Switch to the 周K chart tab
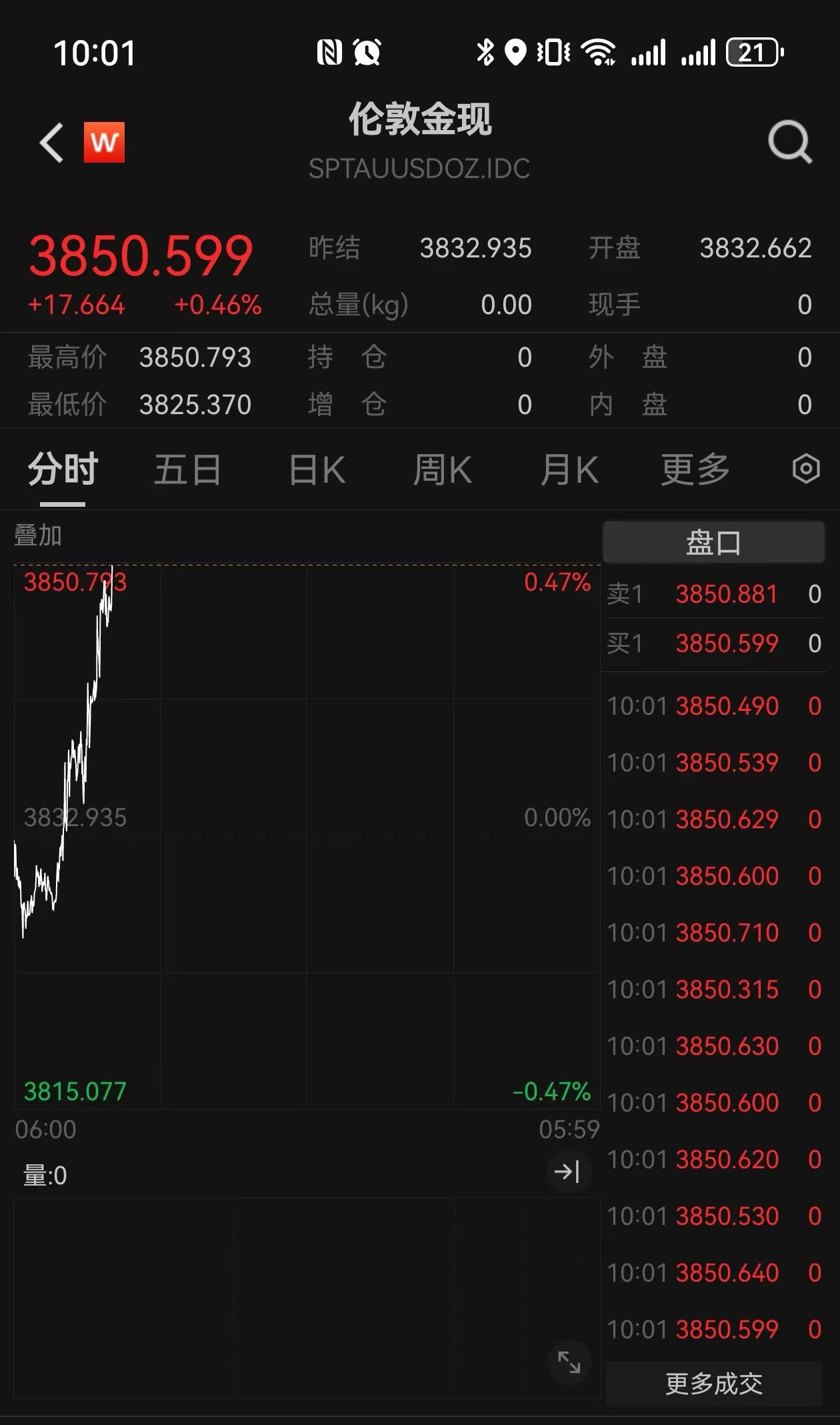The width and height of the screenshot is (840, 1425). (443, 469)
